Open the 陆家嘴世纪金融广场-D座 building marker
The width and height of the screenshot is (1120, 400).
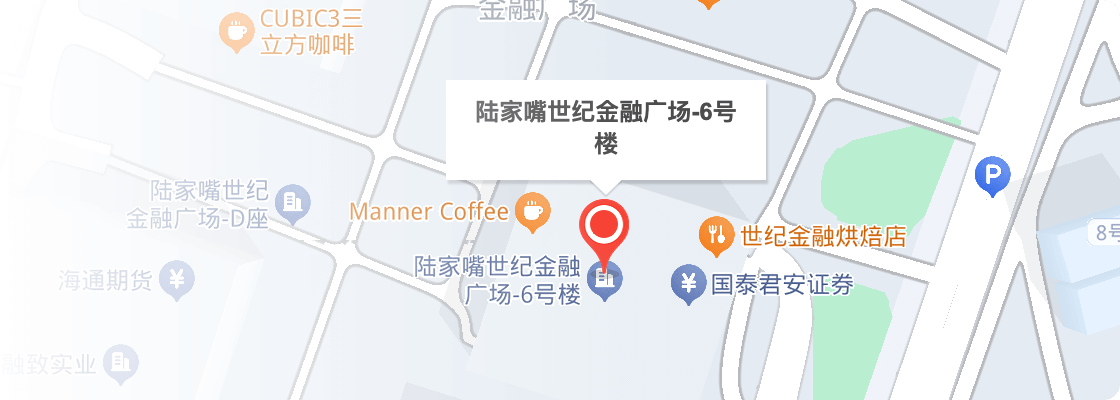click(293, 203)
